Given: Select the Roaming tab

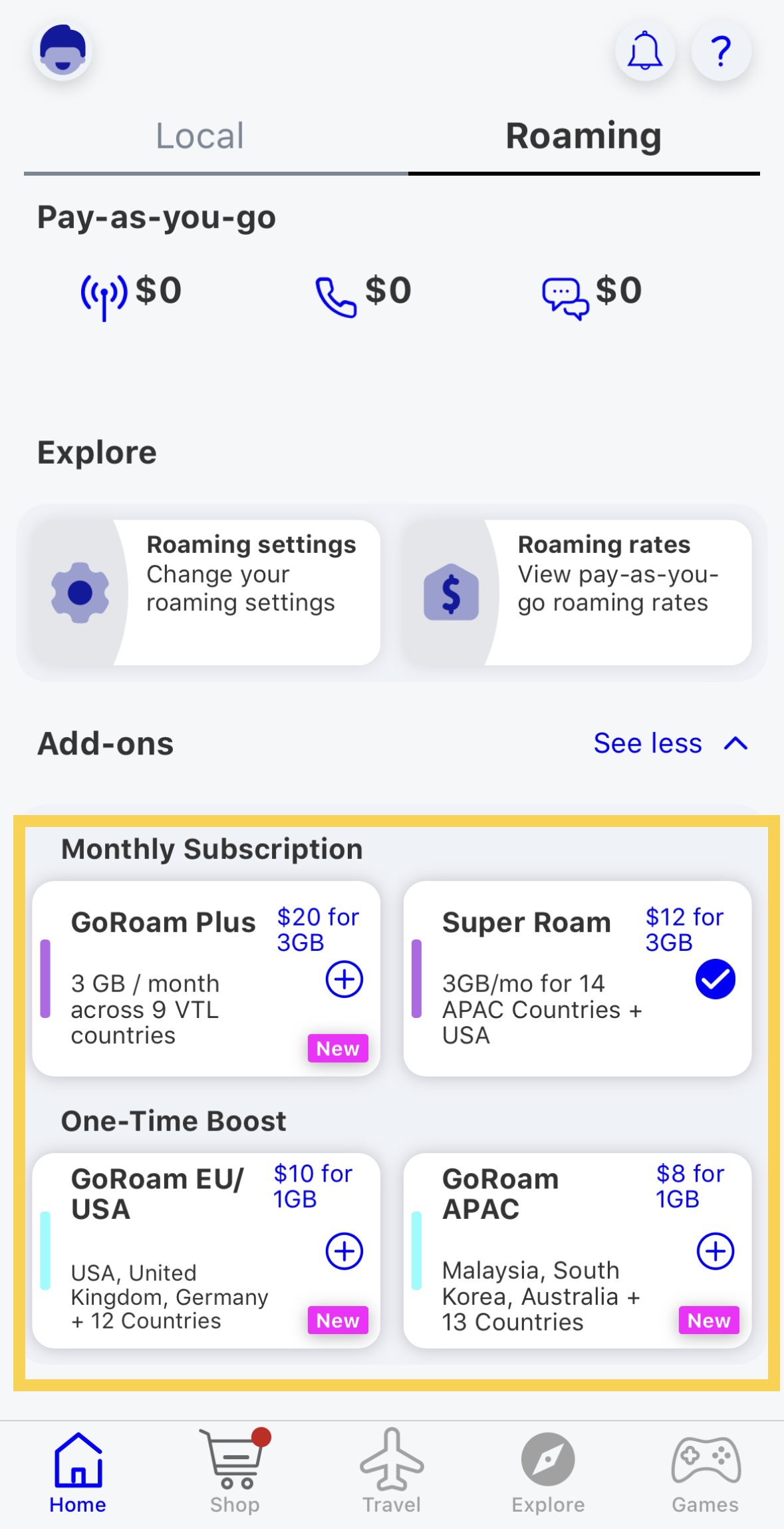Looking at the screenshot, I should (x=583, y=136).
